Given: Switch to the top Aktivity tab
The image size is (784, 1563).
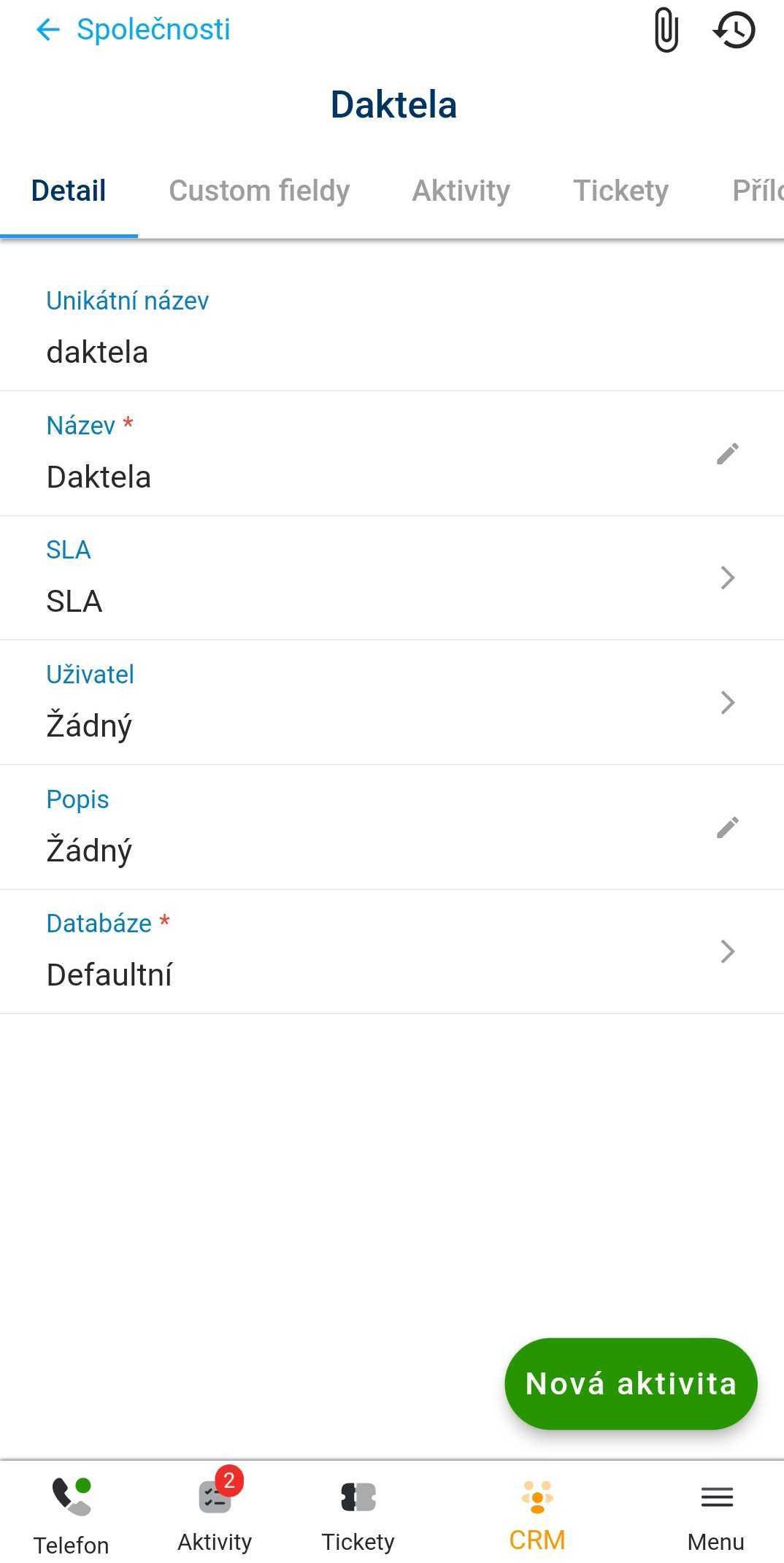Looking at the screenshot, I should pos(461,191).
